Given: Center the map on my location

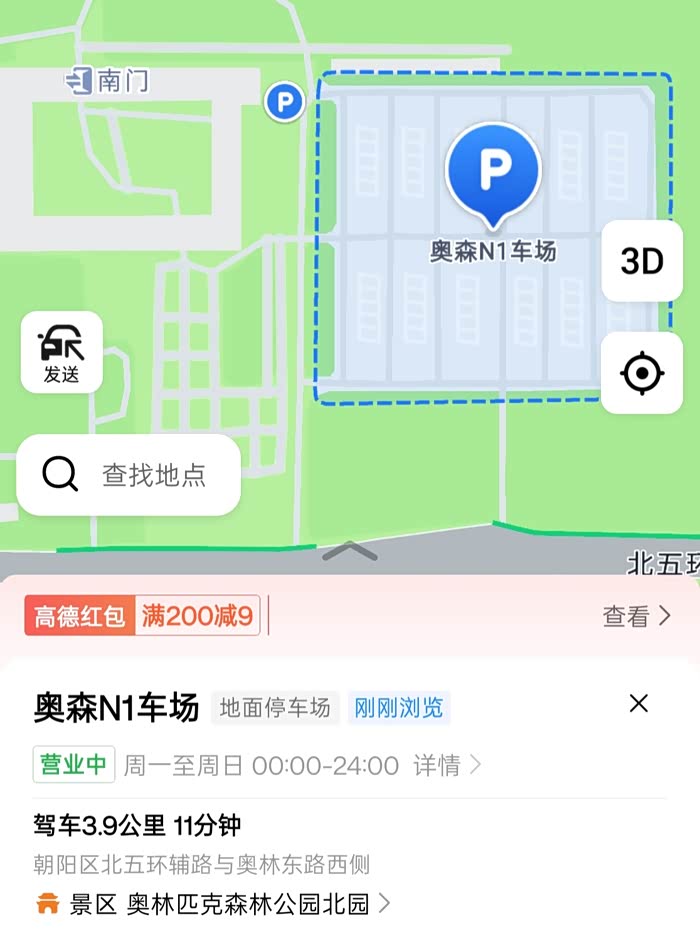Looking at the screenshot, I should 642,374.
